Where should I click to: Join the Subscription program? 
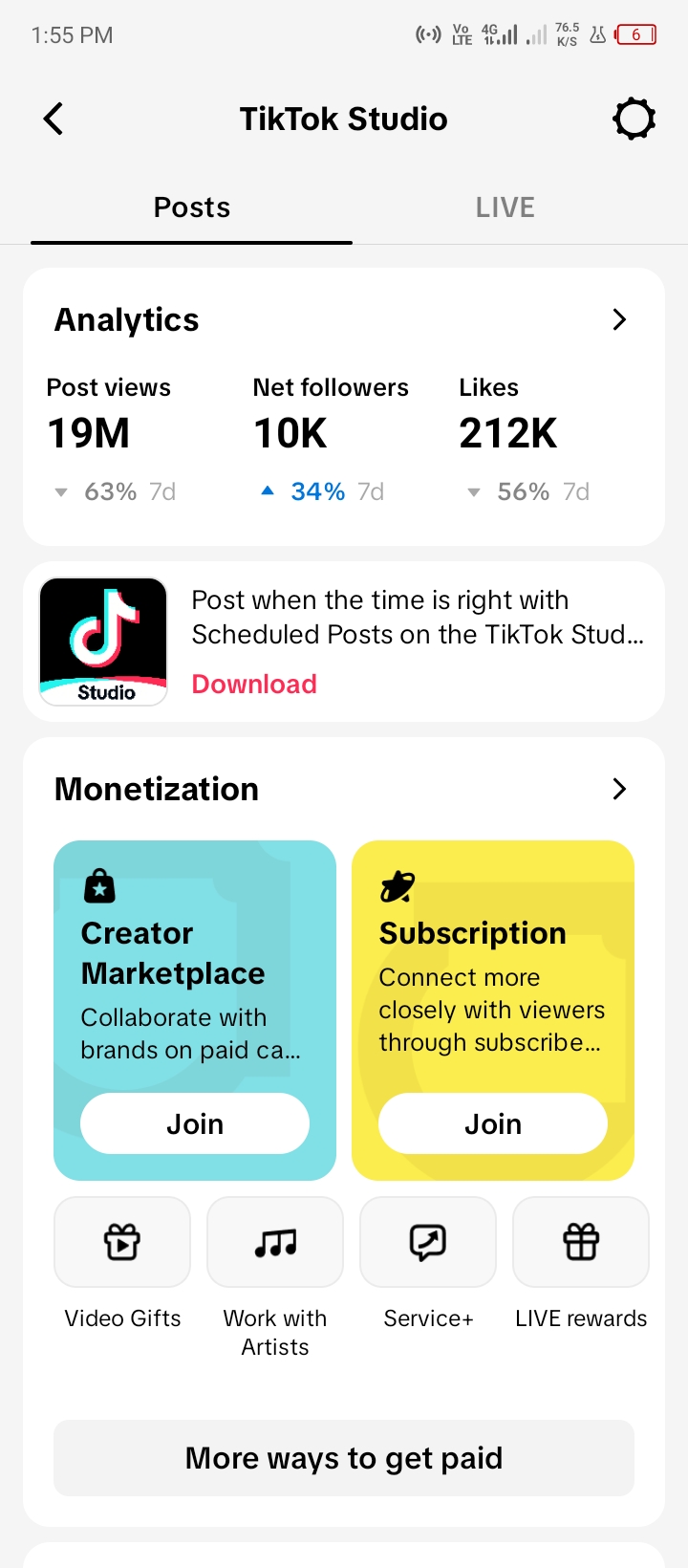point(493,1123)
